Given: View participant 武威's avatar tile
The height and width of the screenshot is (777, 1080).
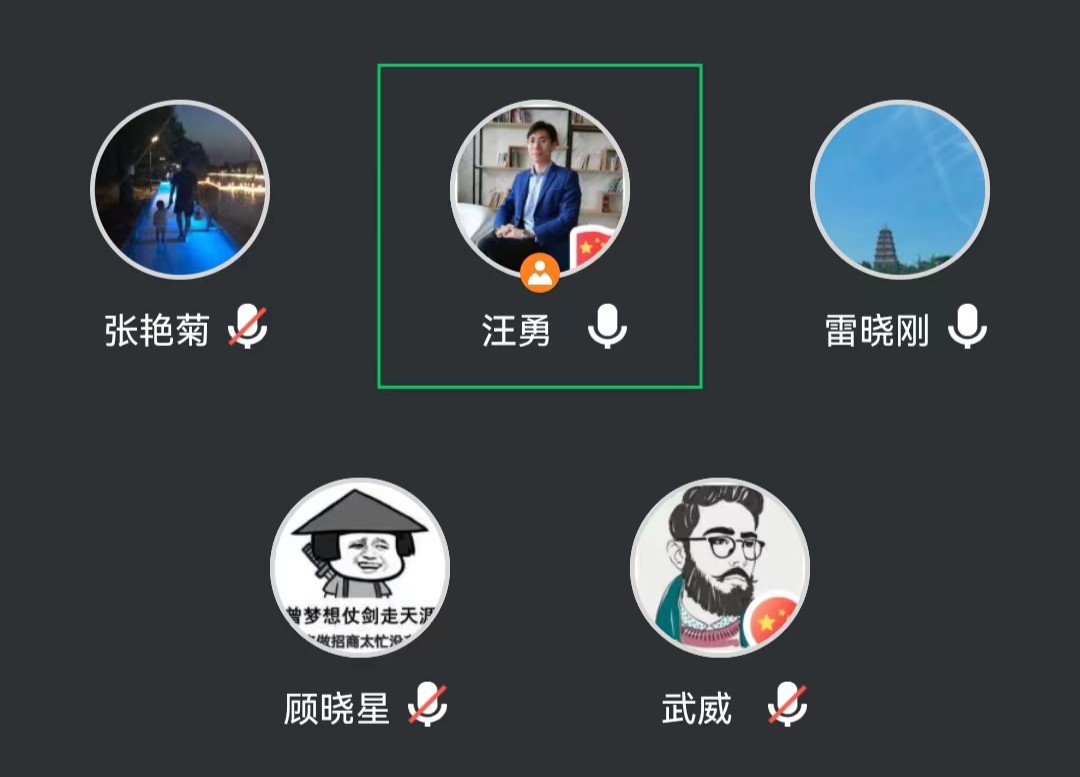Looking at the screenshot, I should tap(719, 567).
